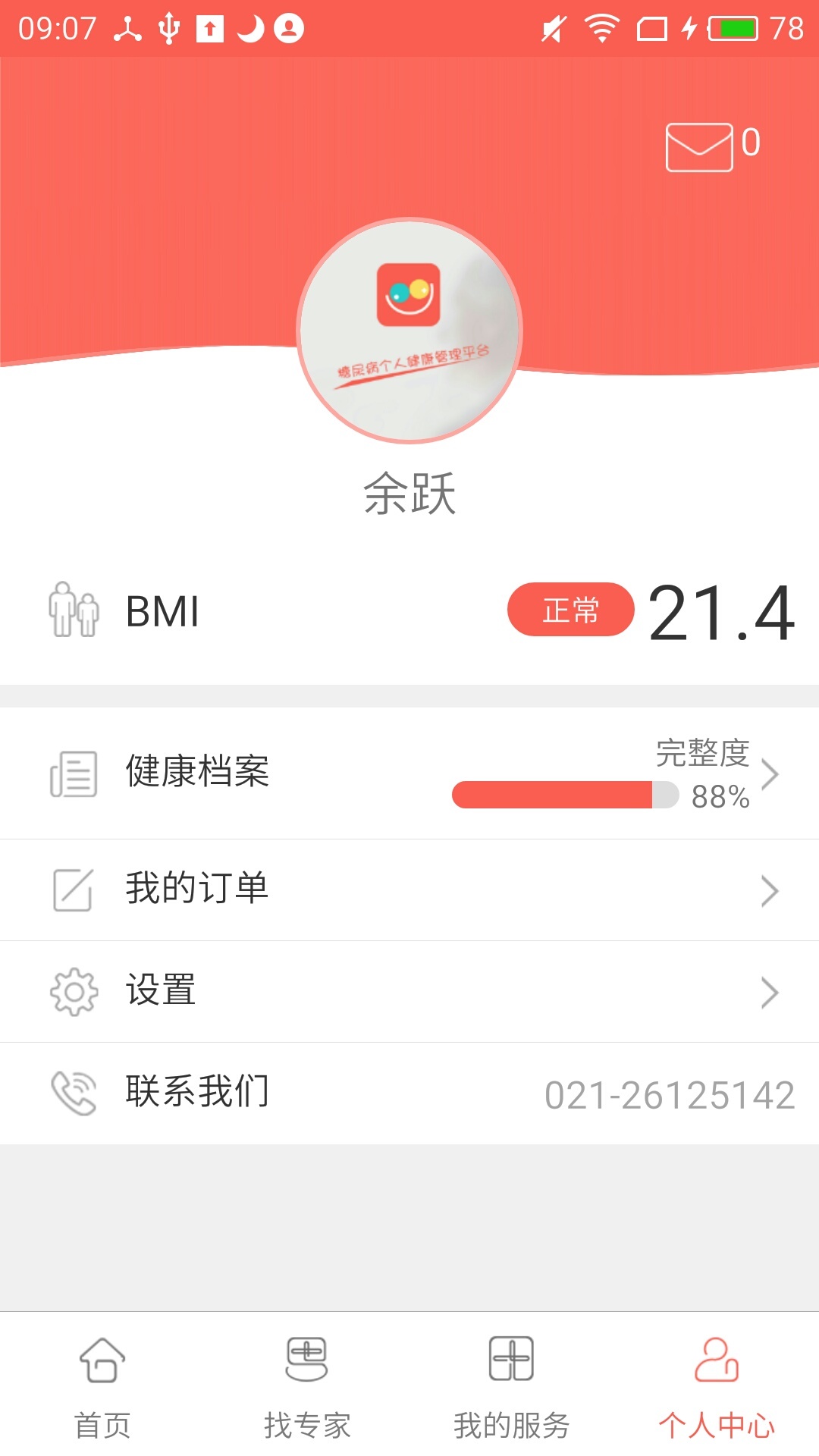819x1456 pixels.
Task: Expand 健康档案 using its chevron arrow
Action: pyautogui.click(x=772, y=773)
